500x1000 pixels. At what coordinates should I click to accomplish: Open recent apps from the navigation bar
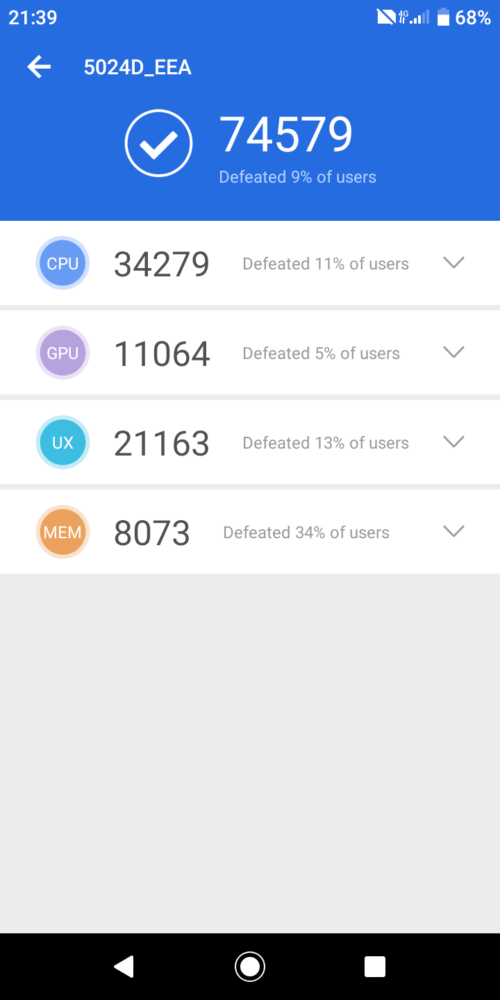tap(375, 967)
